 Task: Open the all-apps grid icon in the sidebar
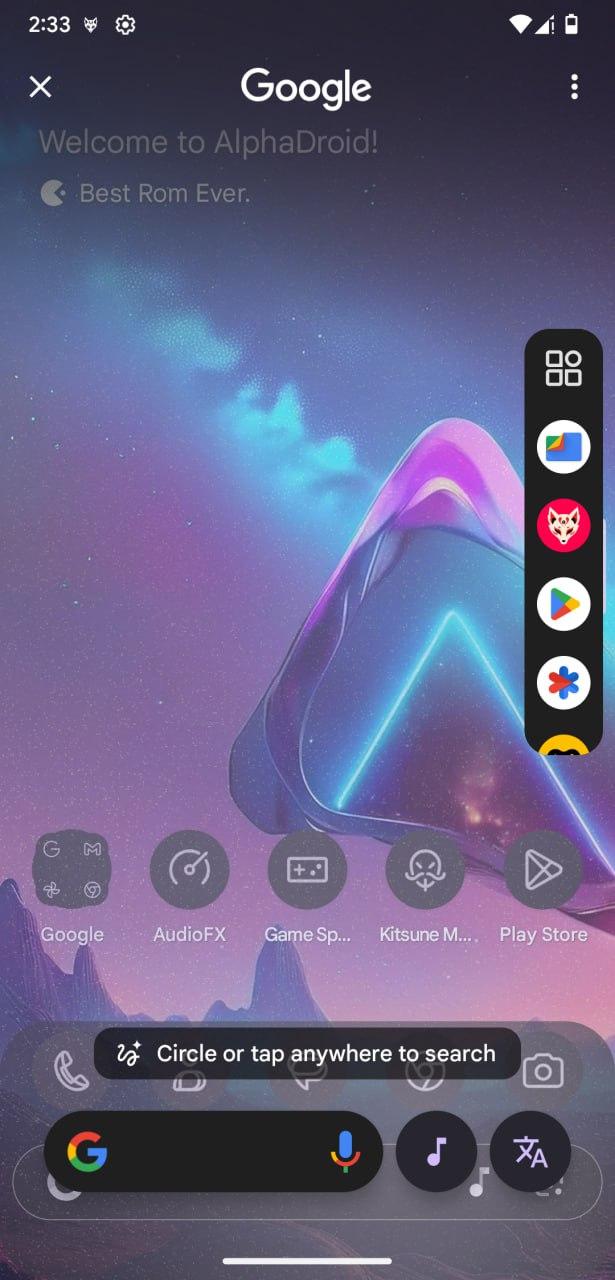tap(563, 367)
